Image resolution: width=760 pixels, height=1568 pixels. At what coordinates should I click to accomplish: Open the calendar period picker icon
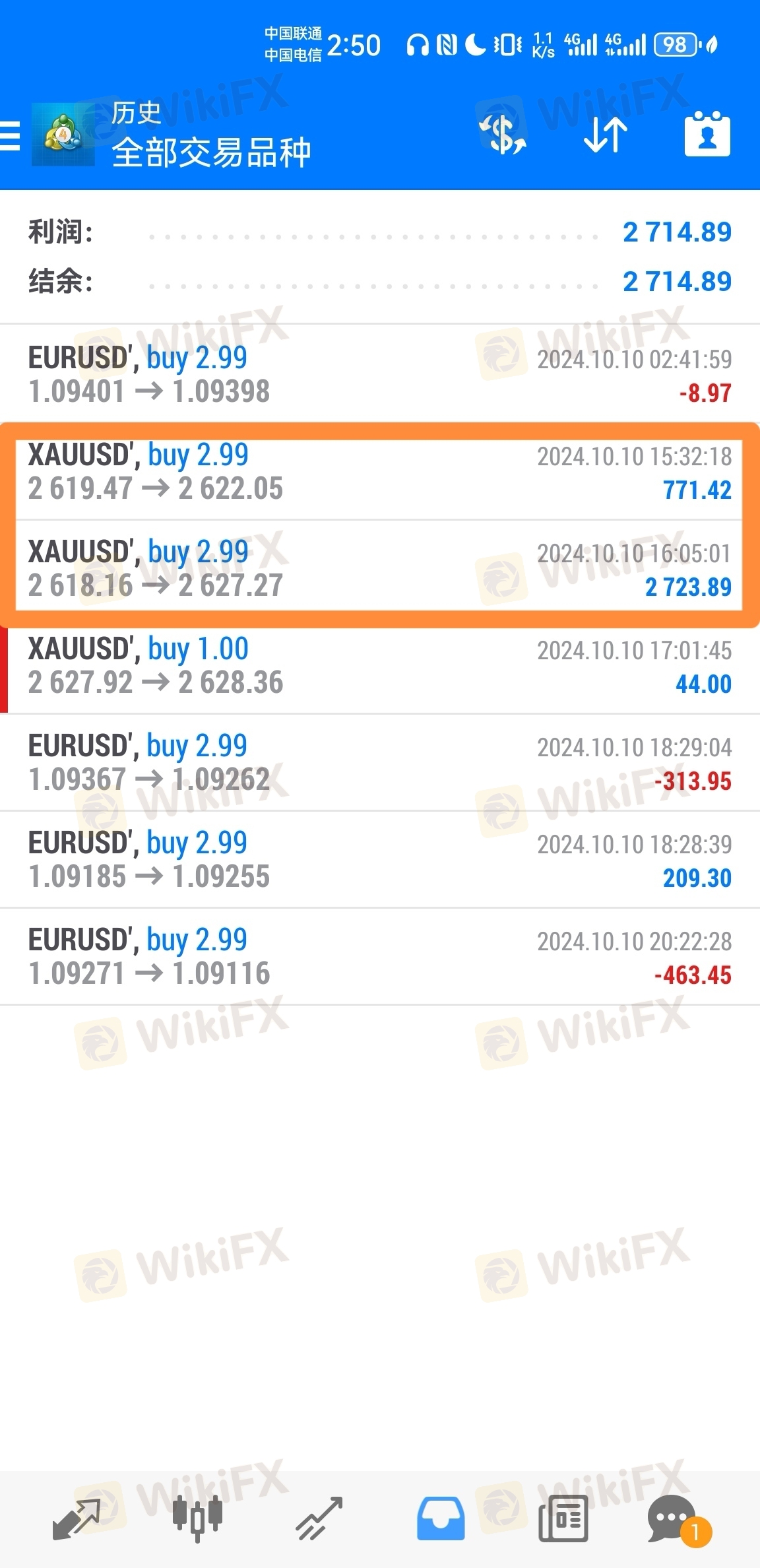click(707, 134)
